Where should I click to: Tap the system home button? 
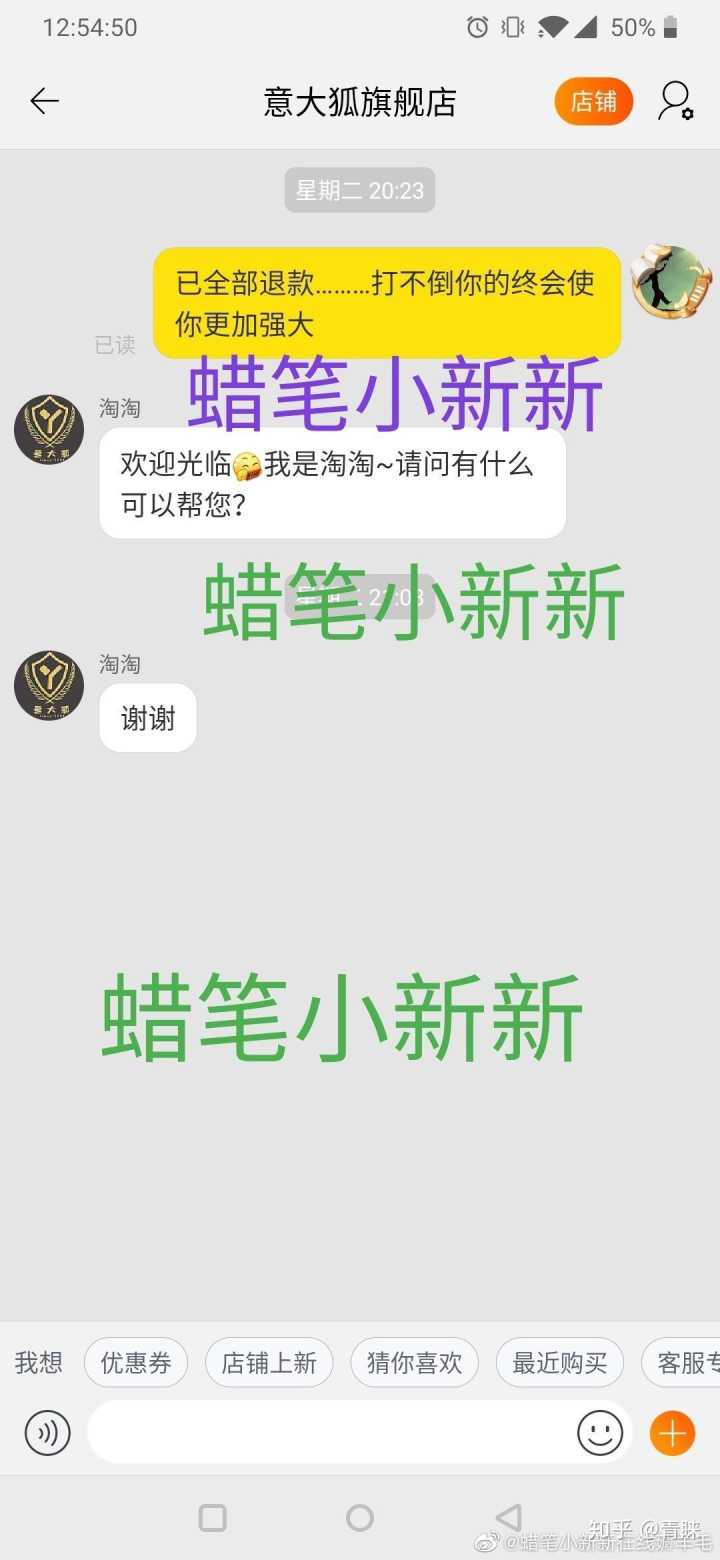pyautogui.click(x=360, y=1518)
